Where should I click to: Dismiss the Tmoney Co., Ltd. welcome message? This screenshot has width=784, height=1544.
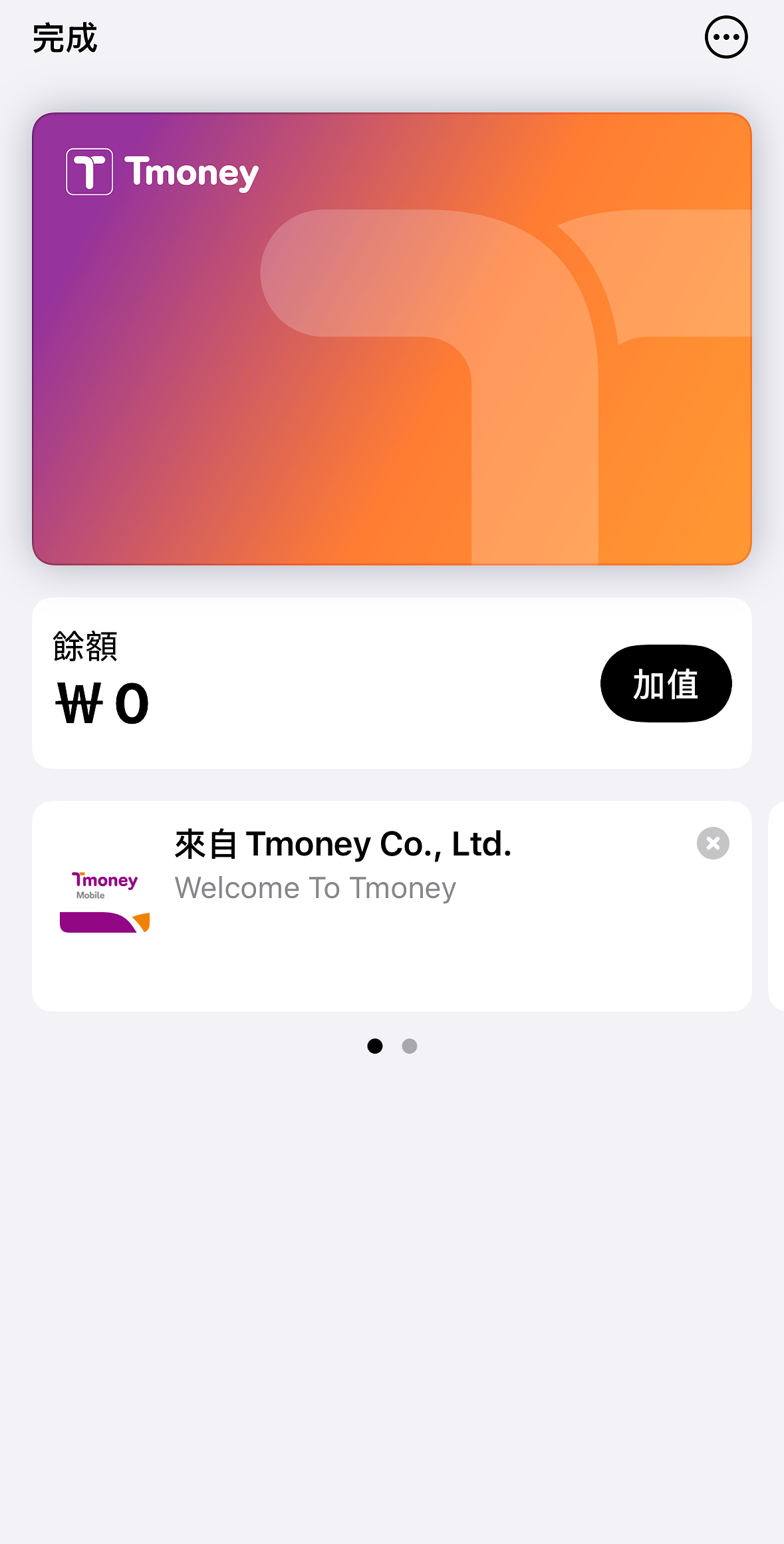coord(713,844)
